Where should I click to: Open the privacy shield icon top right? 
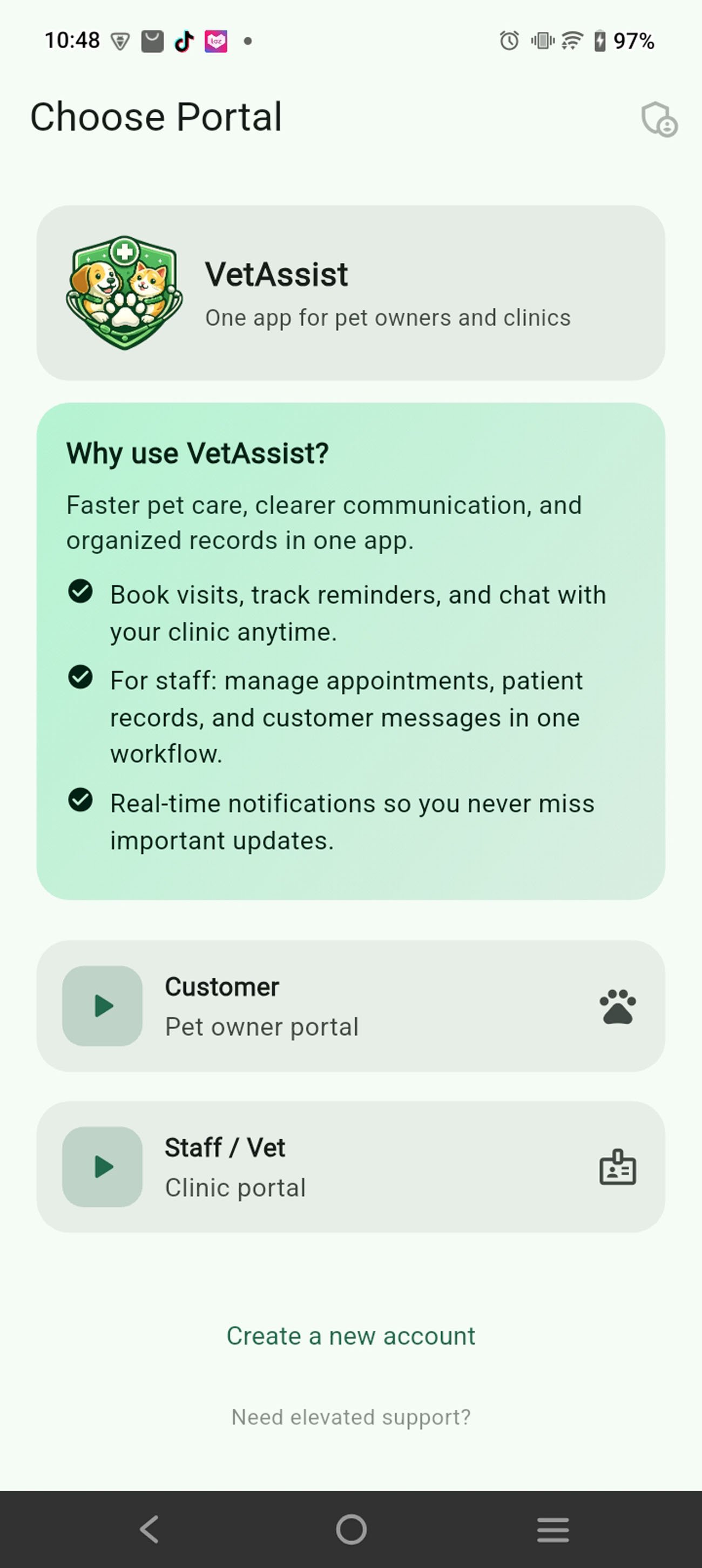[x=660, y=119]
